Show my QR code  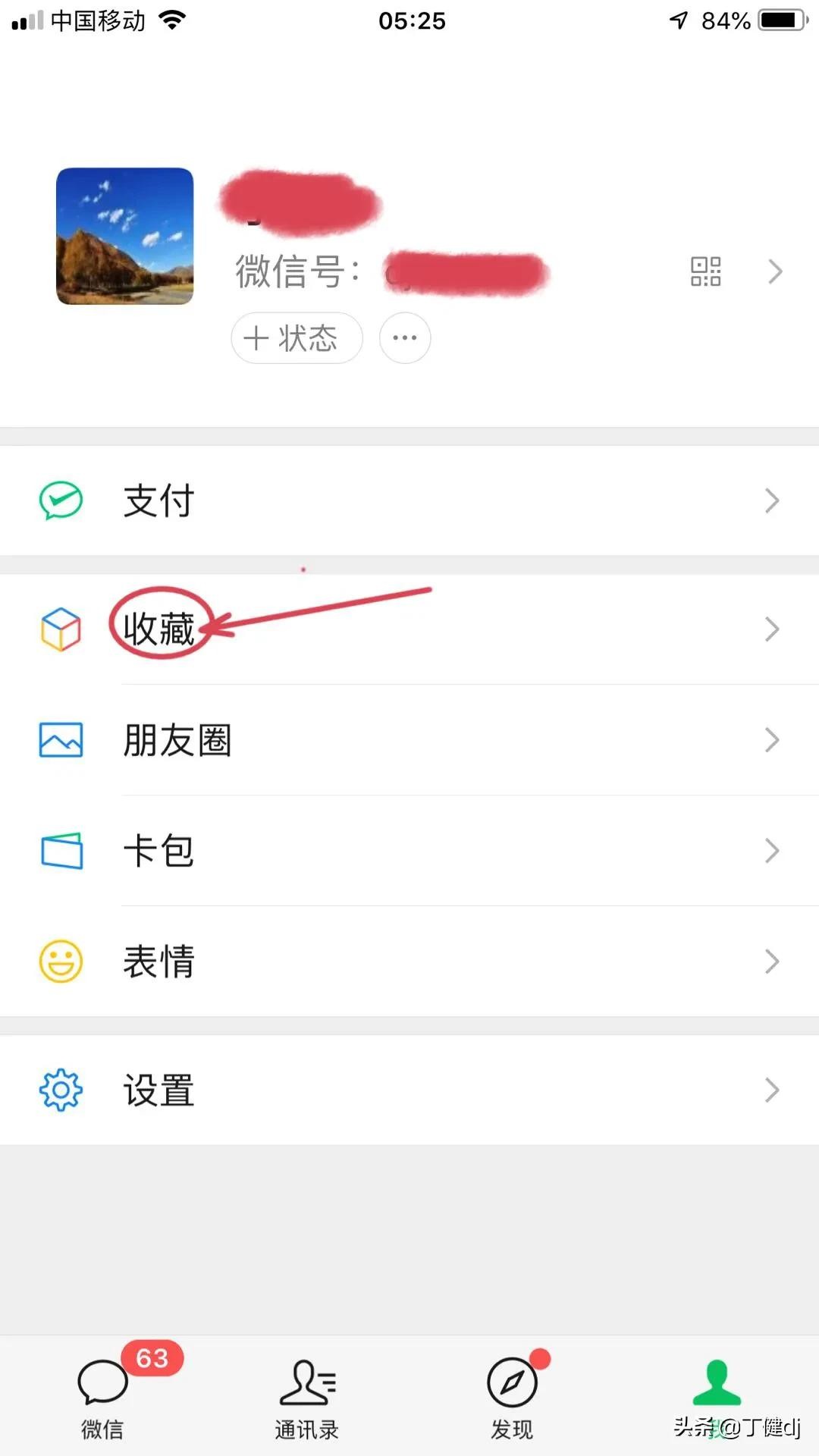[x=705, y=271]
